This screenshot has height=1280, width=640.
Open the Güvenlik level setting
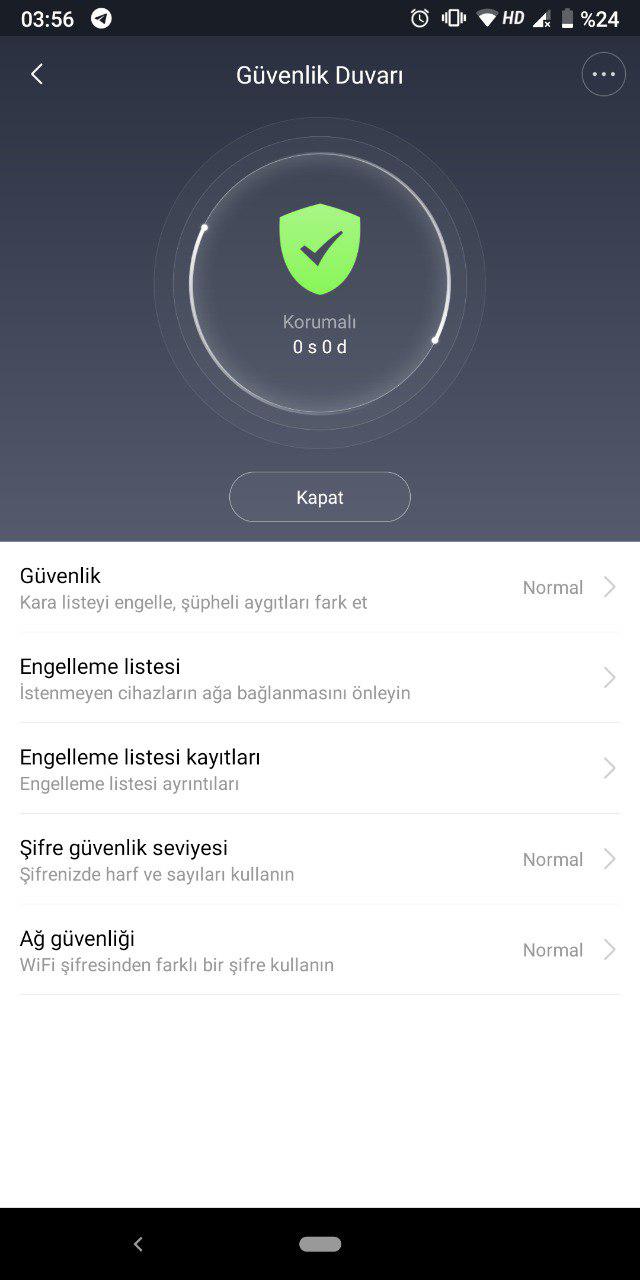[x=320, y=588]
